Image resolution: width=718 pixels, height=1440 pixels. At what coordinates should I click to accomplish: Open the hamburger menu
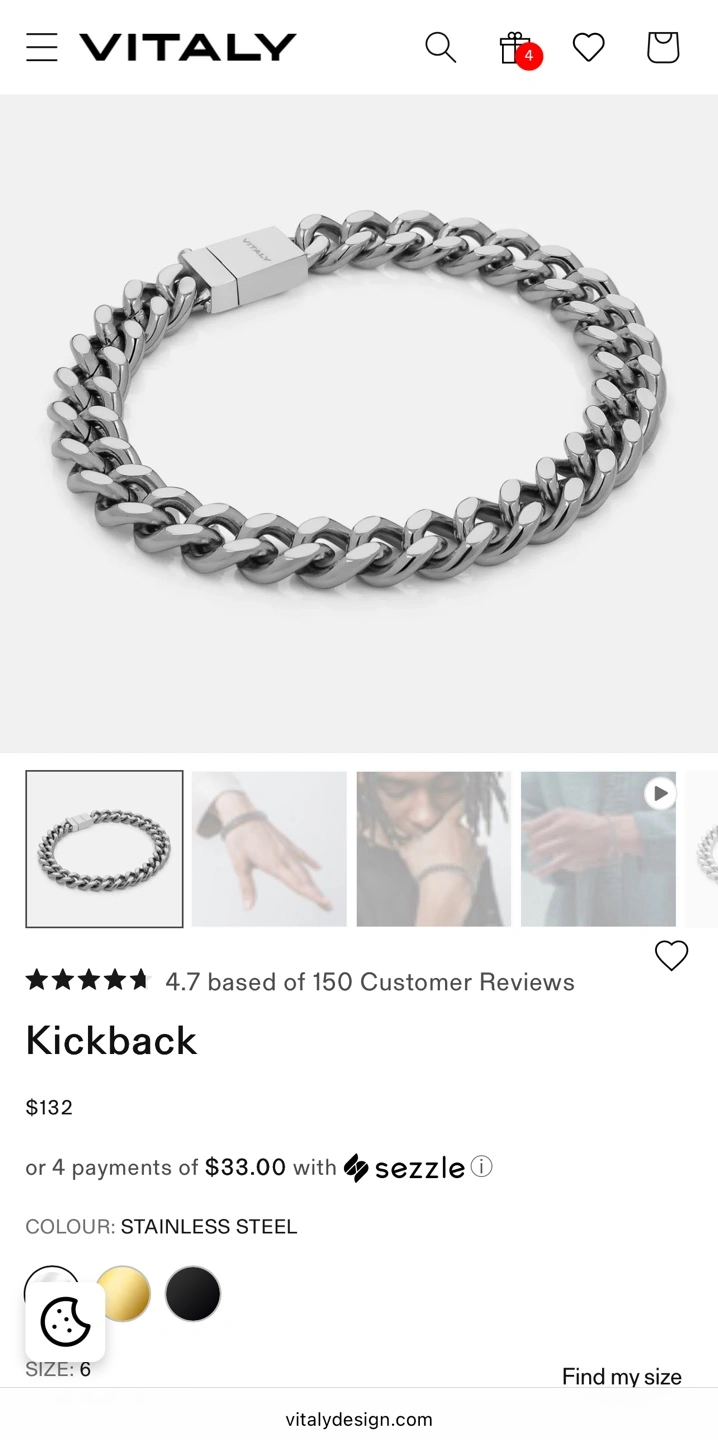[x=42, y=47]
